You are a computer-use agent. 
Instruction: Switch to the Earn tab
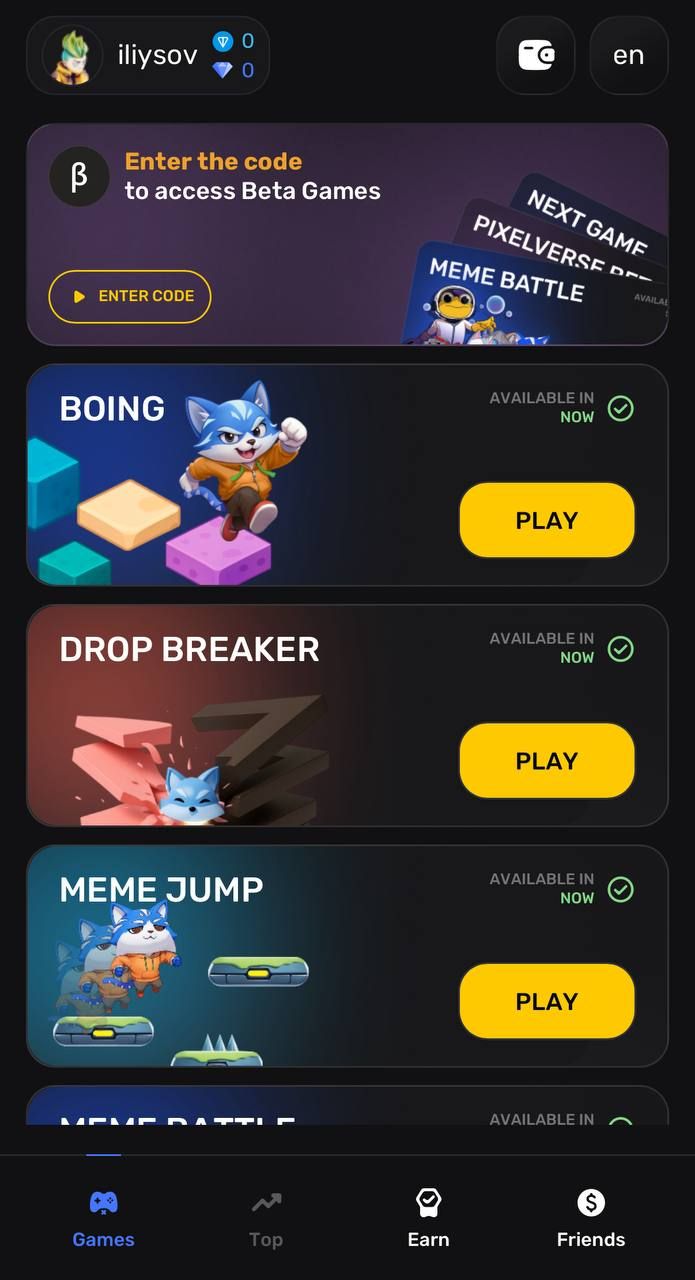click(428, 1219)
